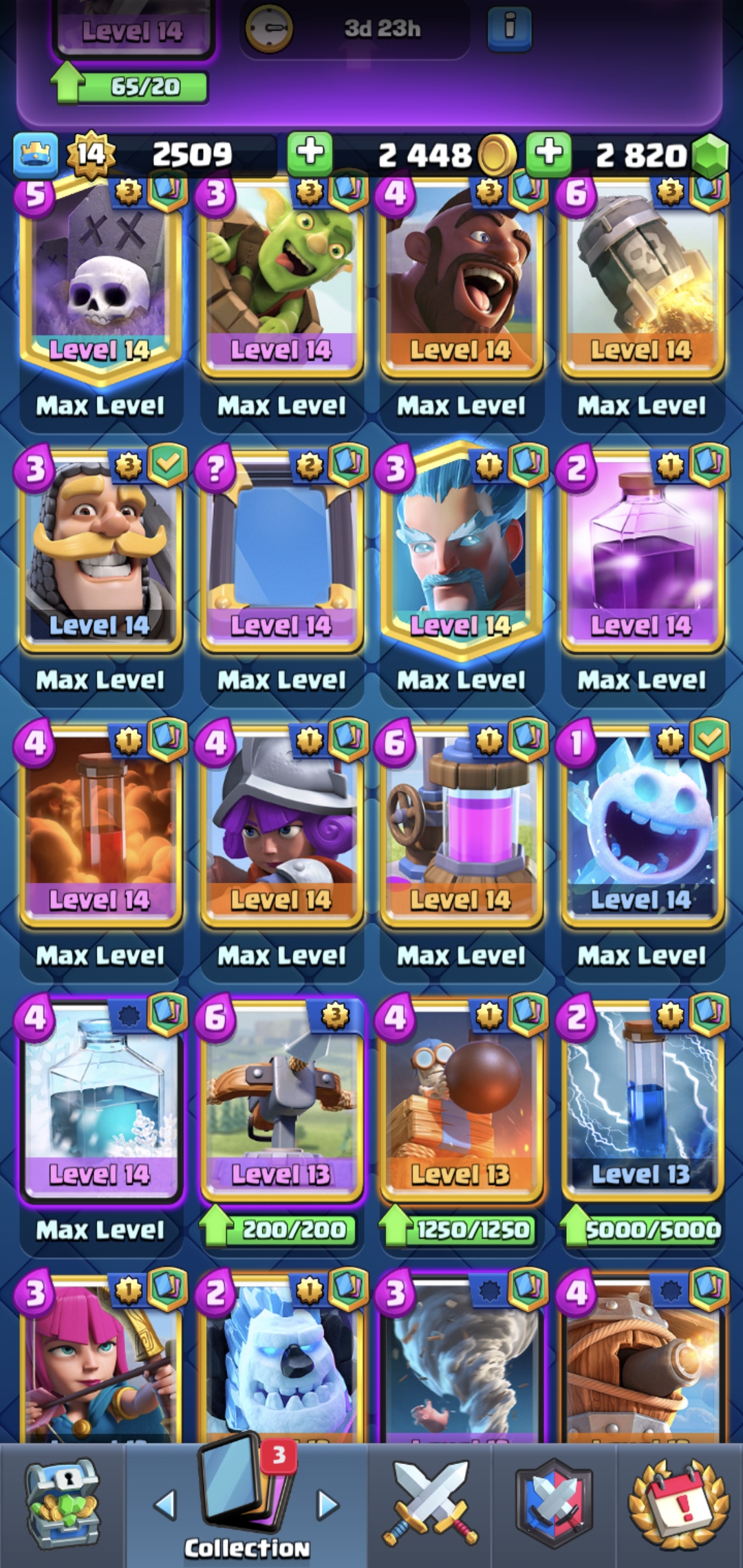
Task: Select the Ice Spirit card
Action: [642, 825]
